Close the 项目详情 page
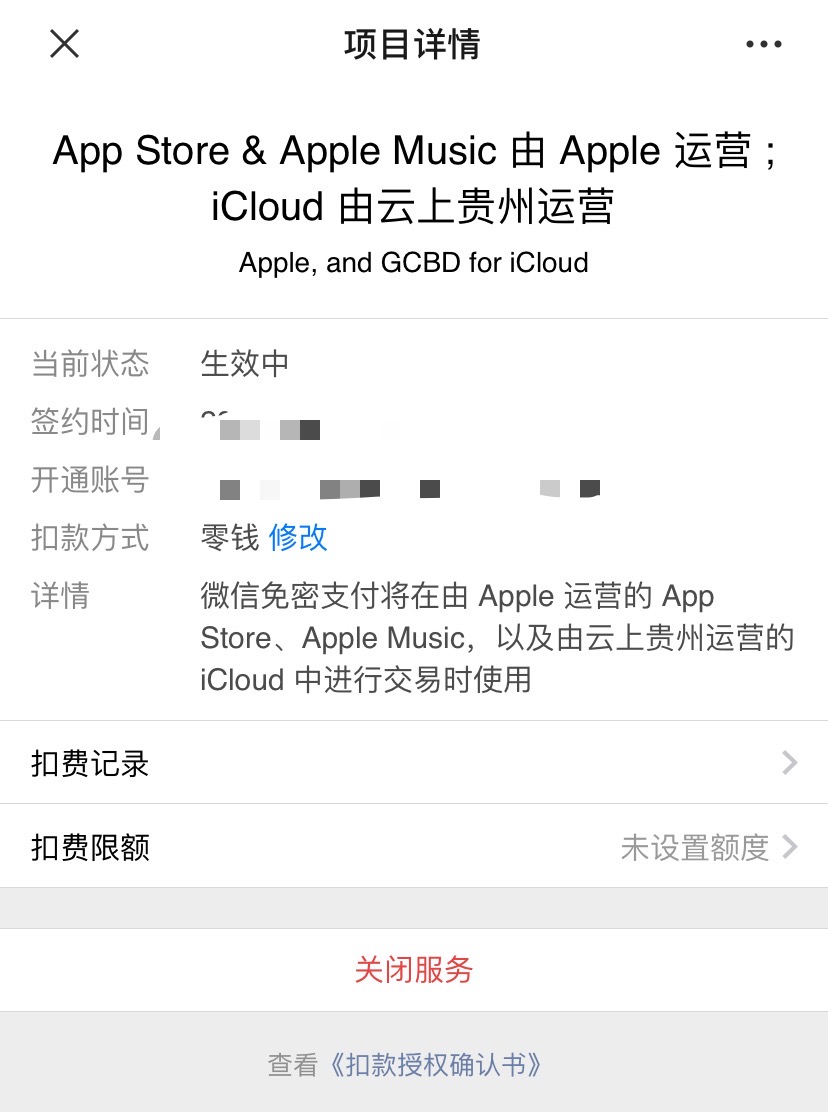Screen dimensions: 828x1112 [64, 44]
